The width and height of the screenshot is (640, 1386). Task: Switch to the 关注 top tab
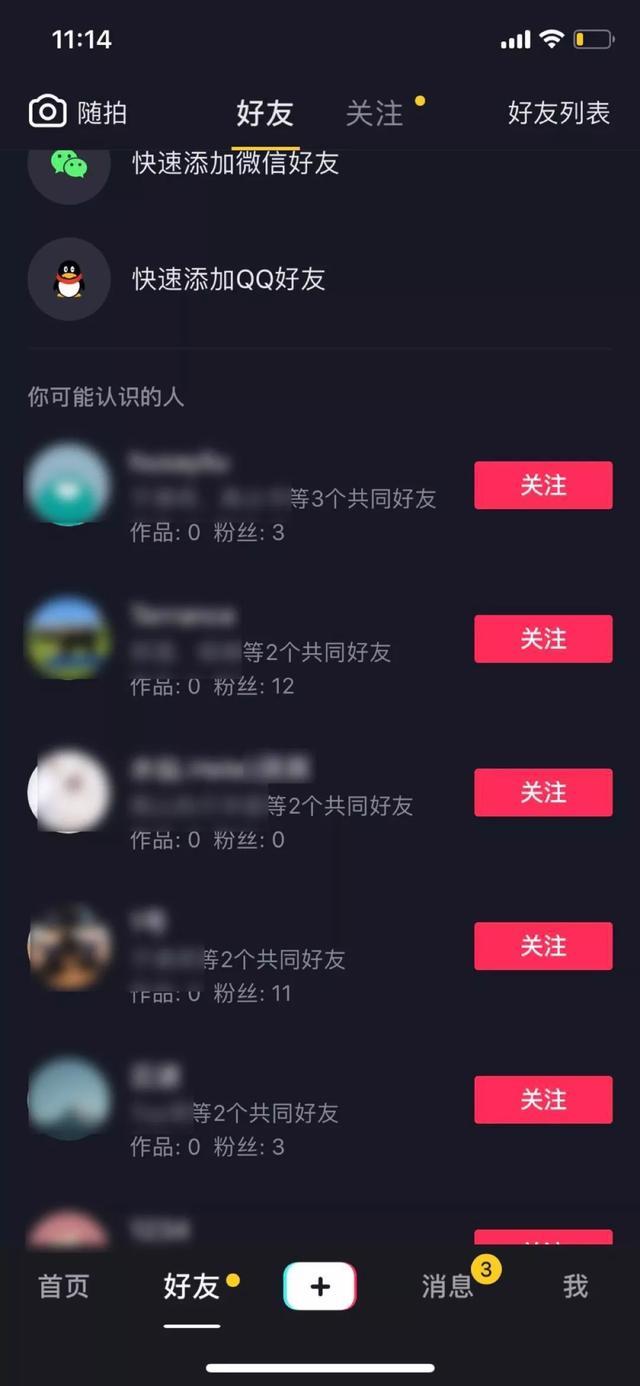pyautogui.click(x=374, y=113)
